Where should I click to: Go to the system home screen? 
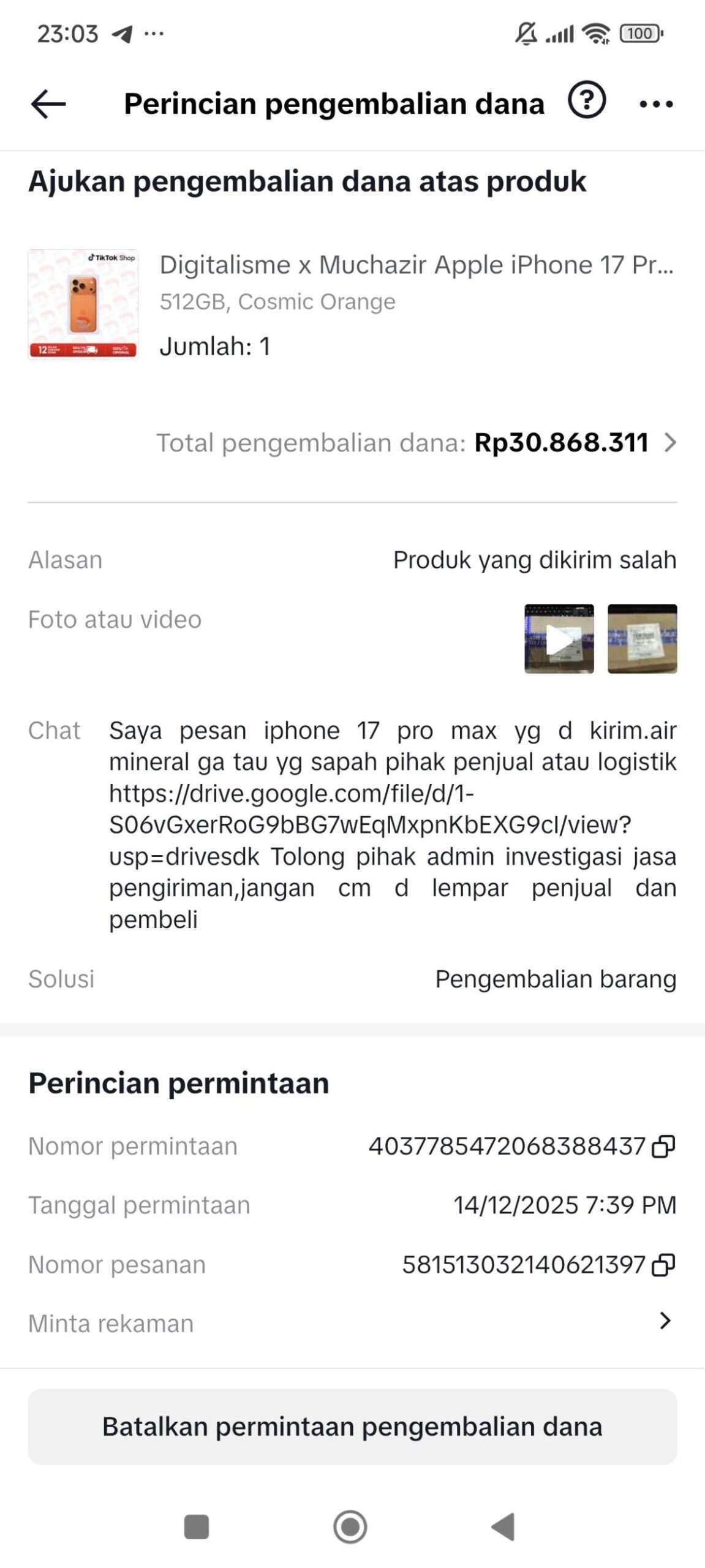(x=350, y=1526)
